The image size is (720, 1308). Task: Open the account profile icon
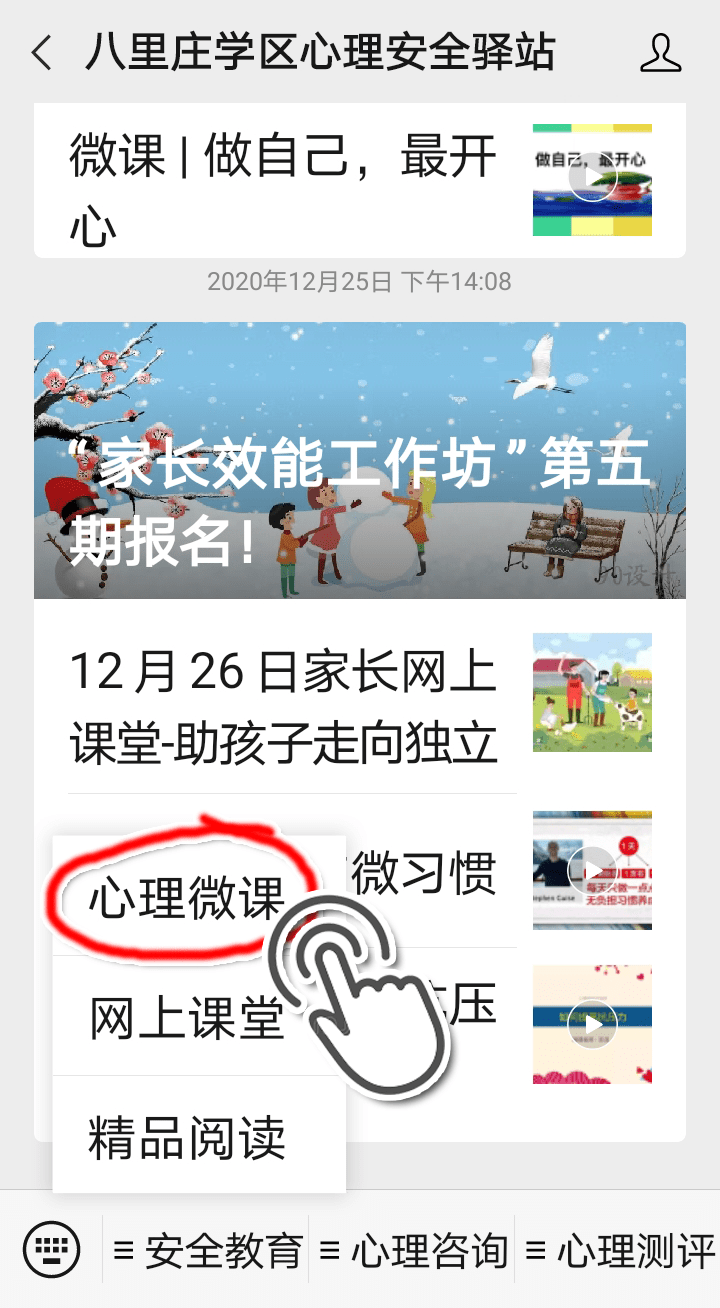tap(660, 53)
